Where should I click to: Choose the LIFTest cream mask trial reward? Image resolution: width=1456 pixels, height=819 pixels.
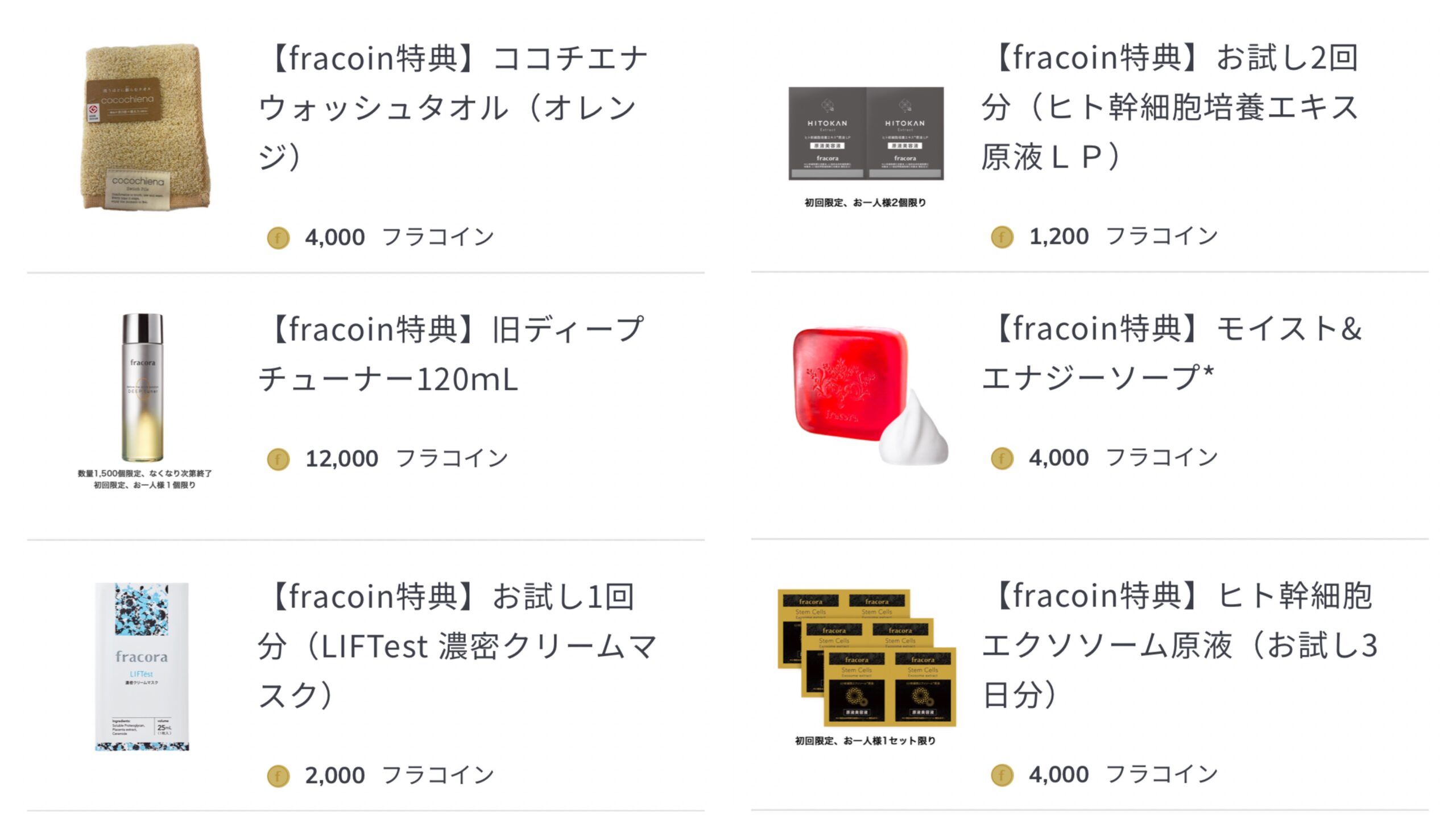click(x=457, y=646)
